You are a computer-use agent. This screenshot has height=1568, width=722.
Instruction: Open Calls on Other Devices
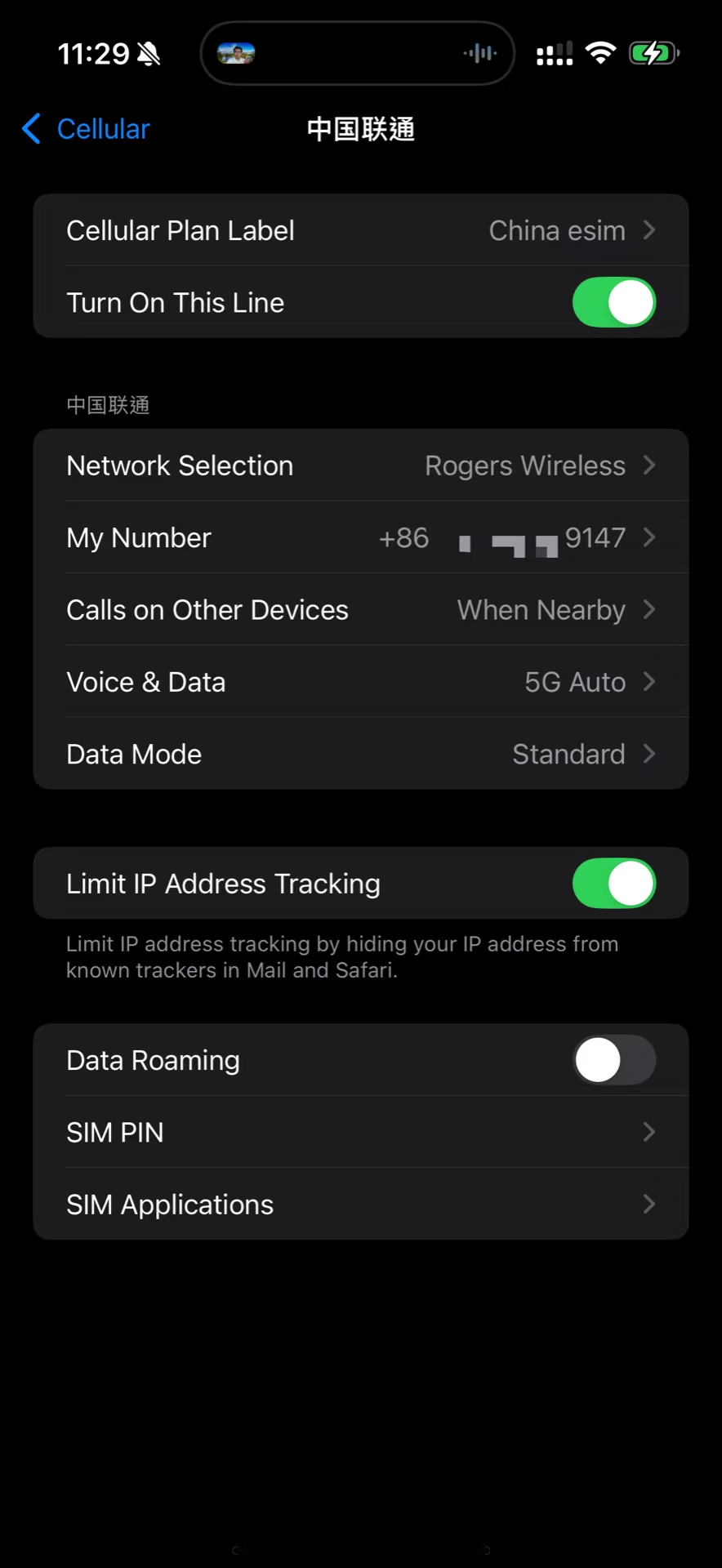pyautogui.click(x=360, y=610)
